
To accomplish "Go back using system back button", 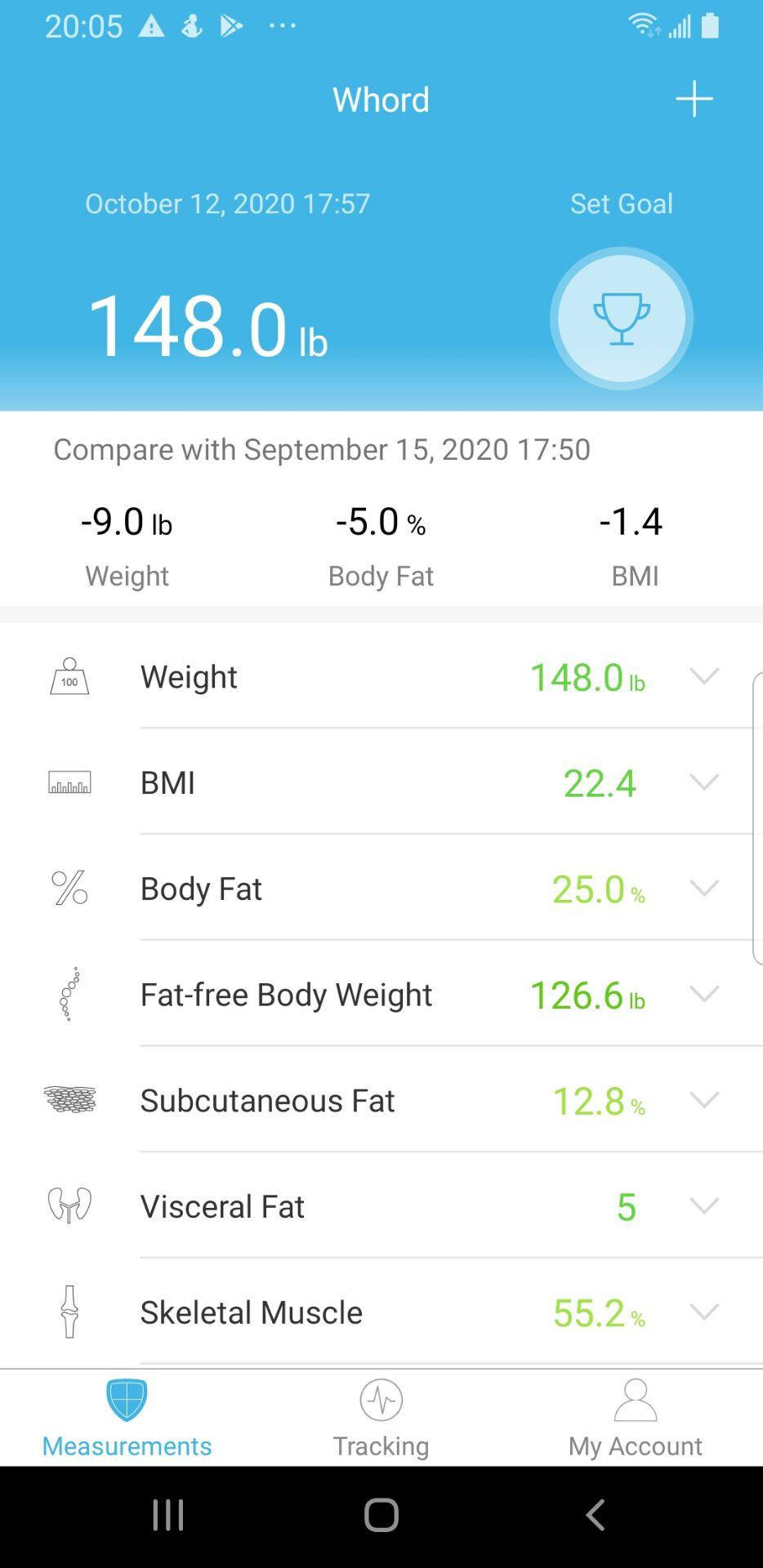I will click(596, 1515).
